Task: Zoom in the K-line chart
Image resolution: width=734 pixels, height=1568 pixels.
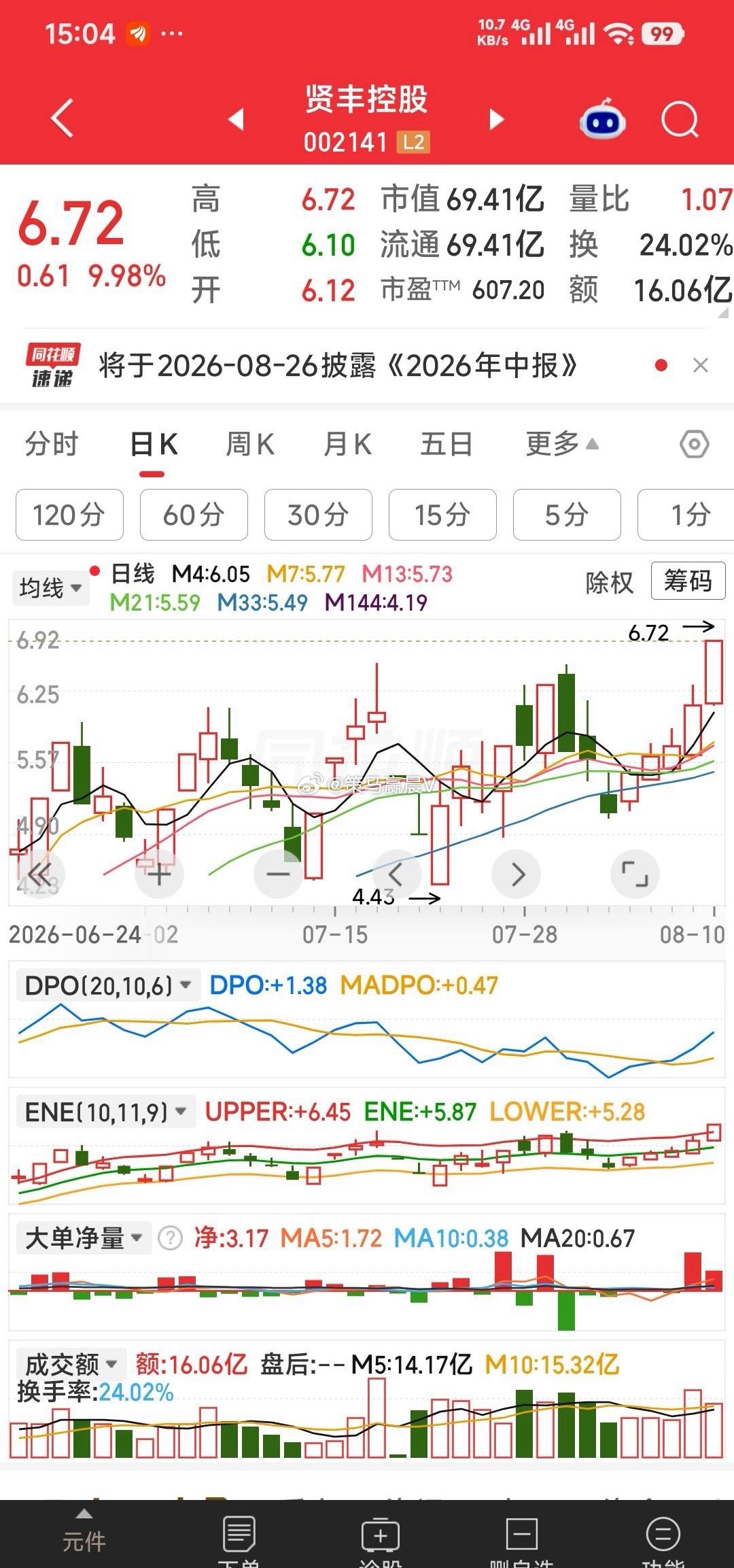Action: [159, 874]
